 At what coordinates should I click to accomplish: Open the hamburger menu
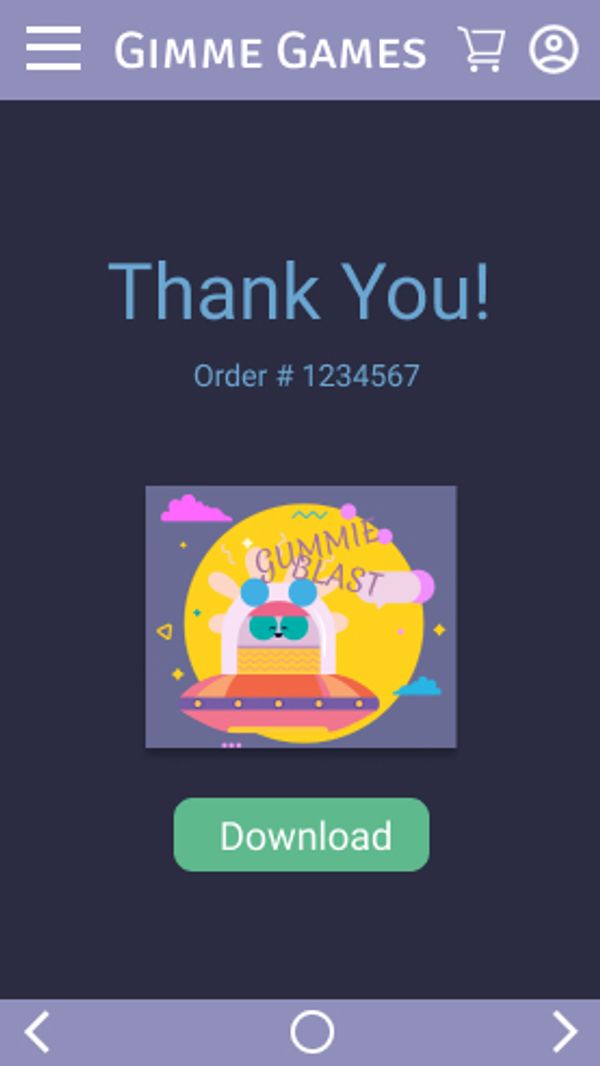(53, 48)
